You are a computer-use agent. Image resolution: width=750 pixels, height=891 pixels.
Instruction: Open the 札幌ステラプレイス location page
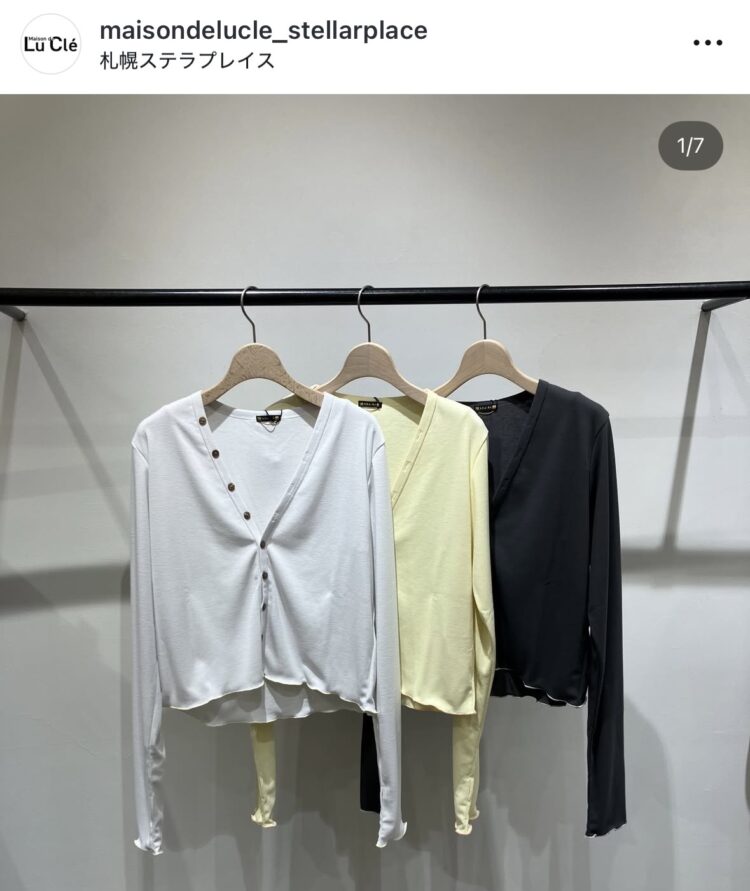187,61
